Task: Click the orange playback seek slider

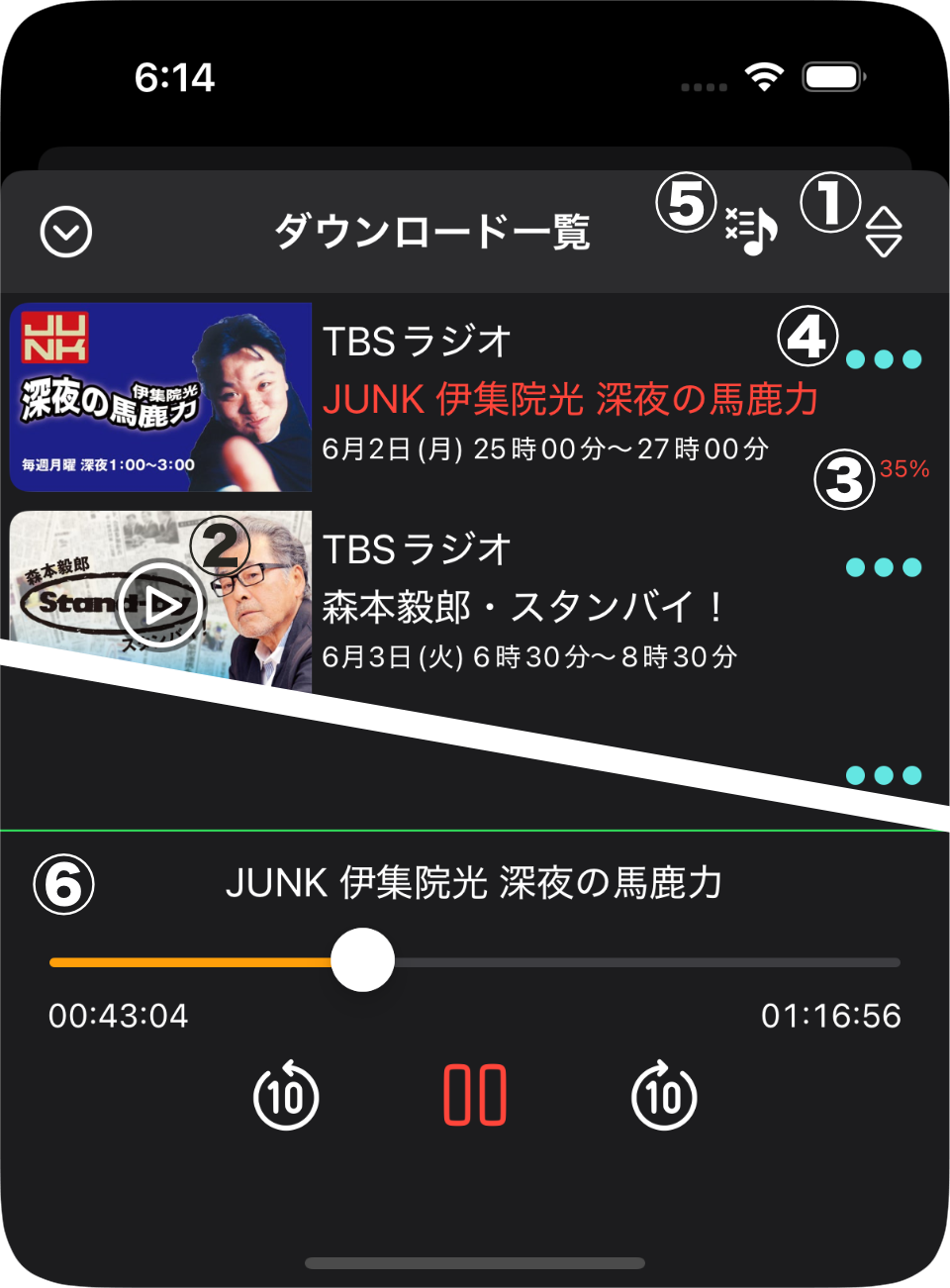Action: click(x=364, y=958)
